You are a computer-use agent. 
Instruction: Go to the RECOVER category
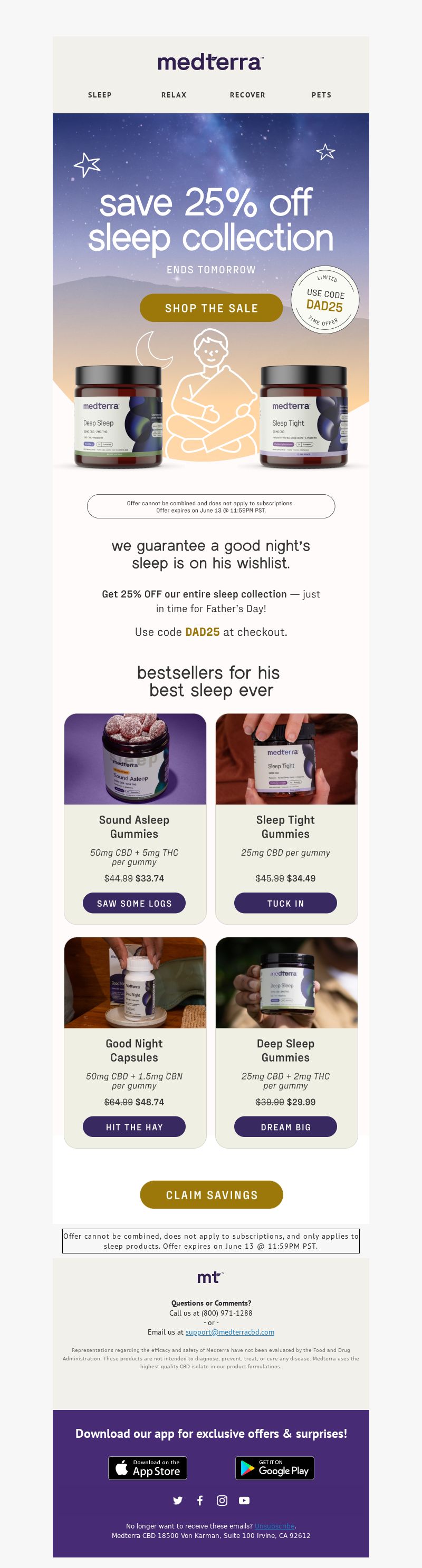[247, 95]
